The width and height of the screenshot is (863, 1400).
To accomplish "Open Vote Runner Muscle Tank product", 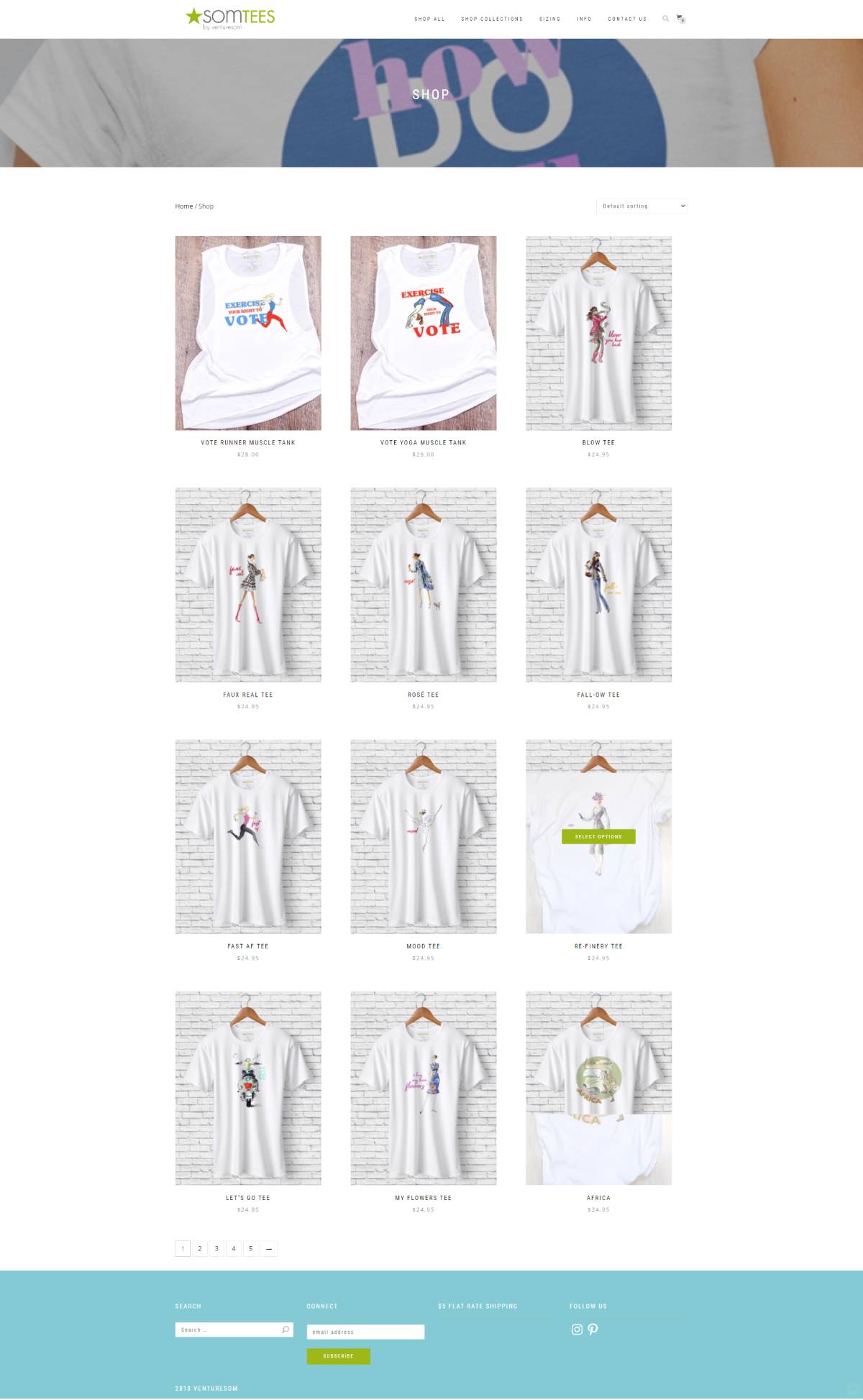I will [248, 334].
